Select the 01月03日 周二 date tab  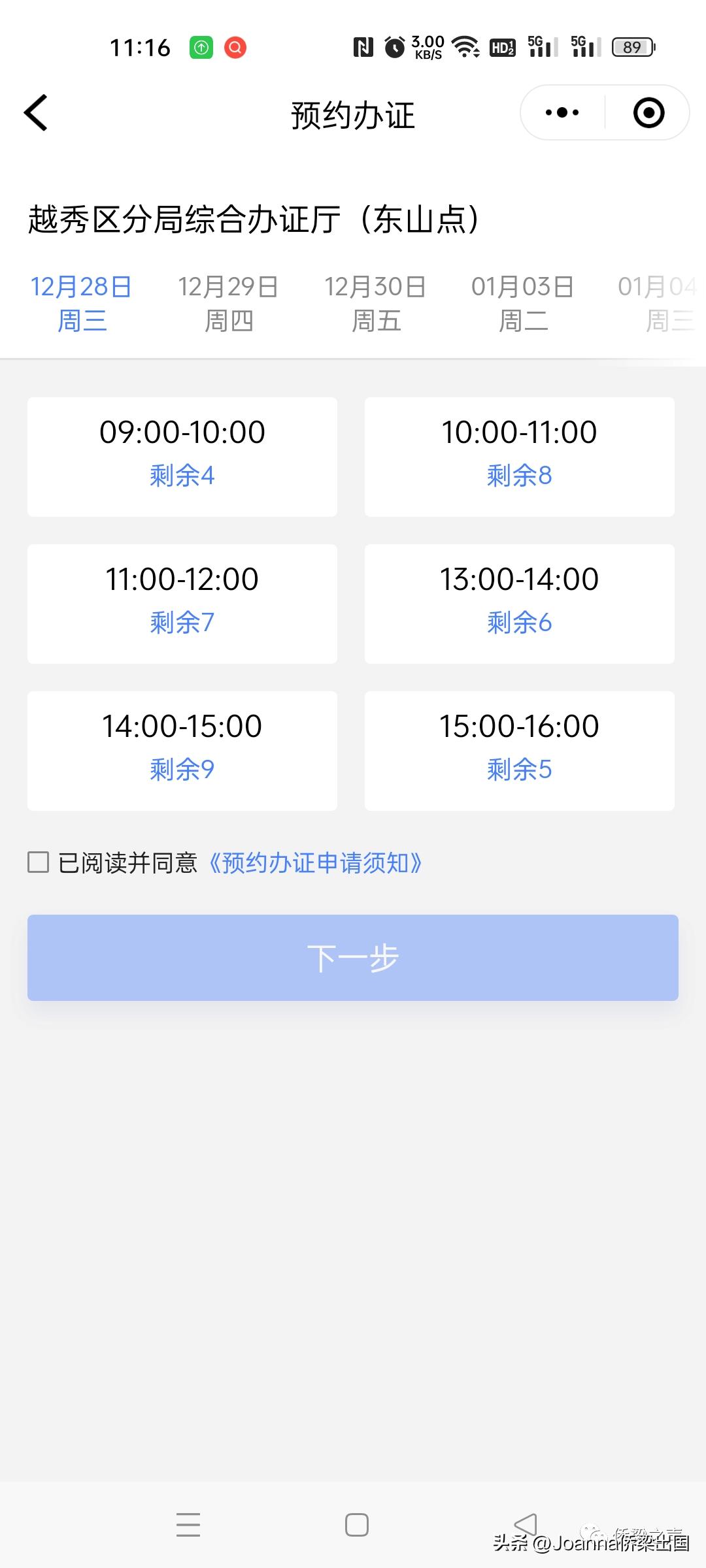click(523, 302)
